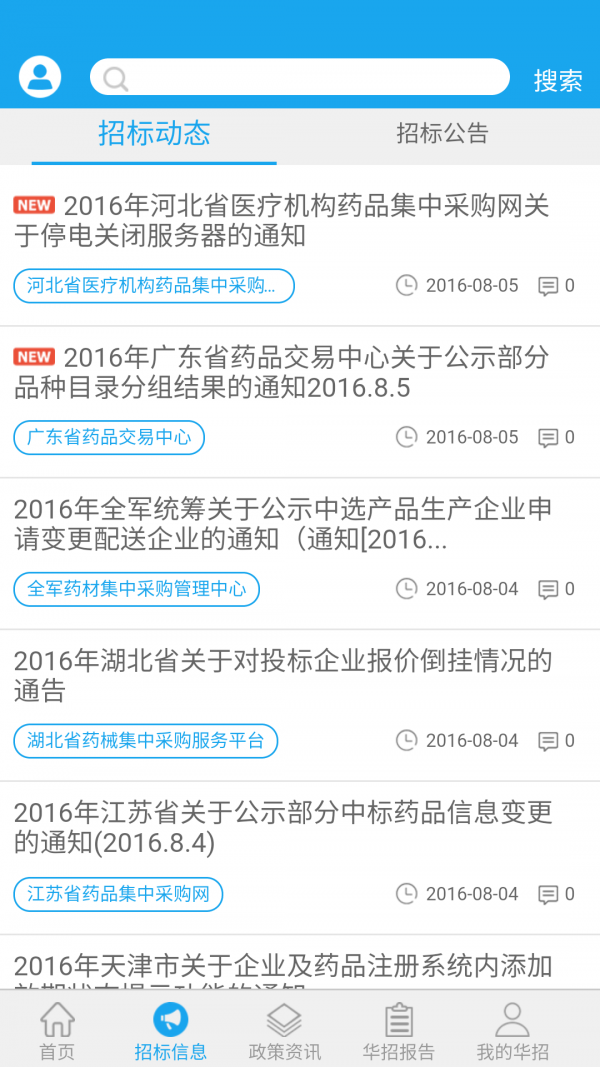600x1067 pixels.
Task: Go to the 首页 home tab
Action: (57, 1030)
